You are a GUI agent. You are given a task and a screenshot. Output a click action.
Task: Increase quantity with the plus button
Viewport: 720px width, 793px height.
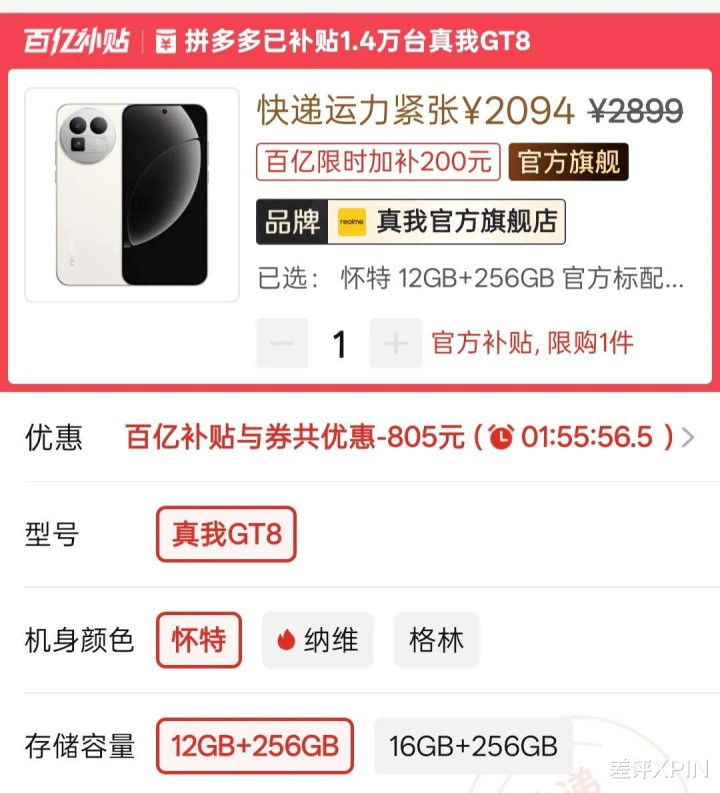[396, 344]
